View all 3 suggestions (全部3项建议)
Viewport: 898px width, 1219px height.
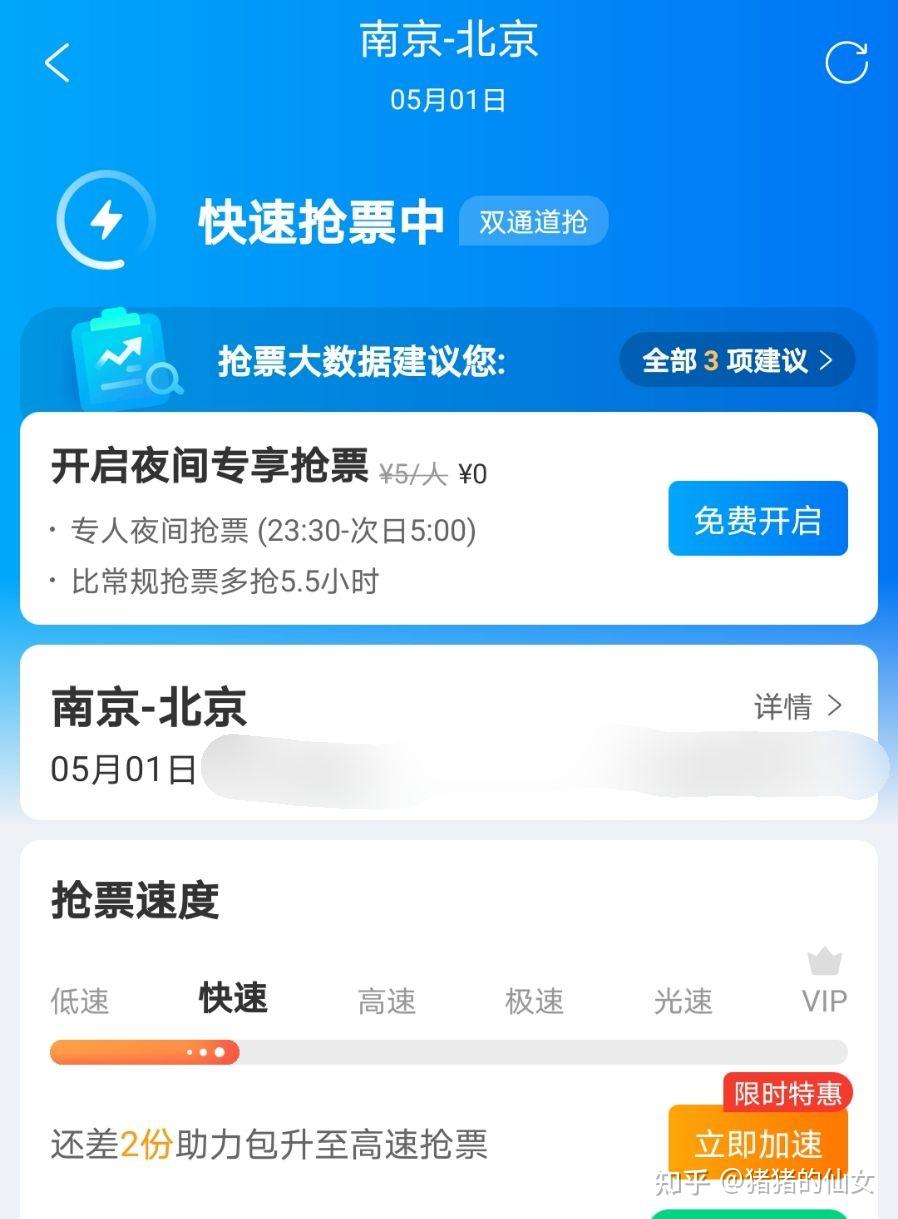point(737,360)
